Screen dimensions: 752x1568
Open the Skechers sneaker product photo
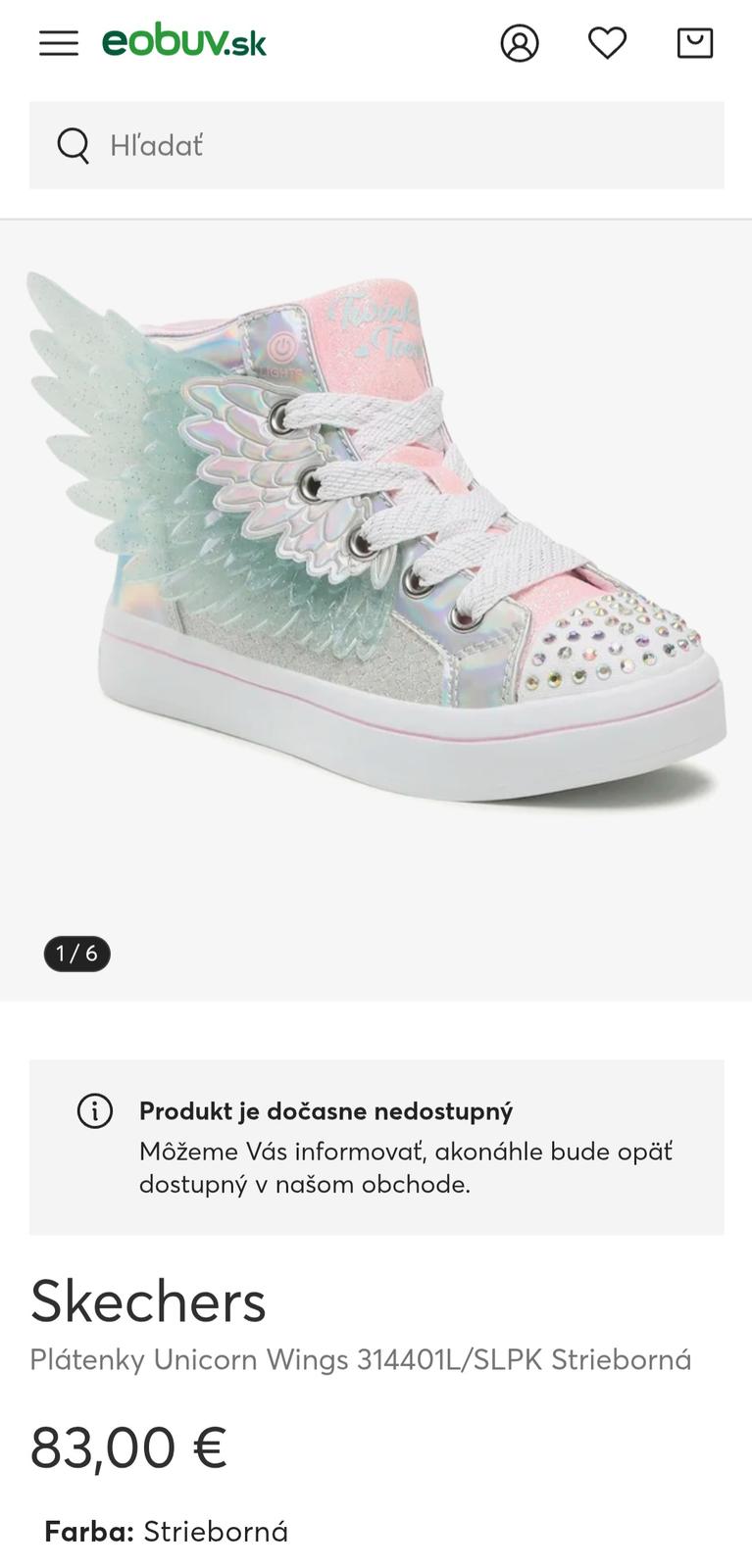(376, 549)
